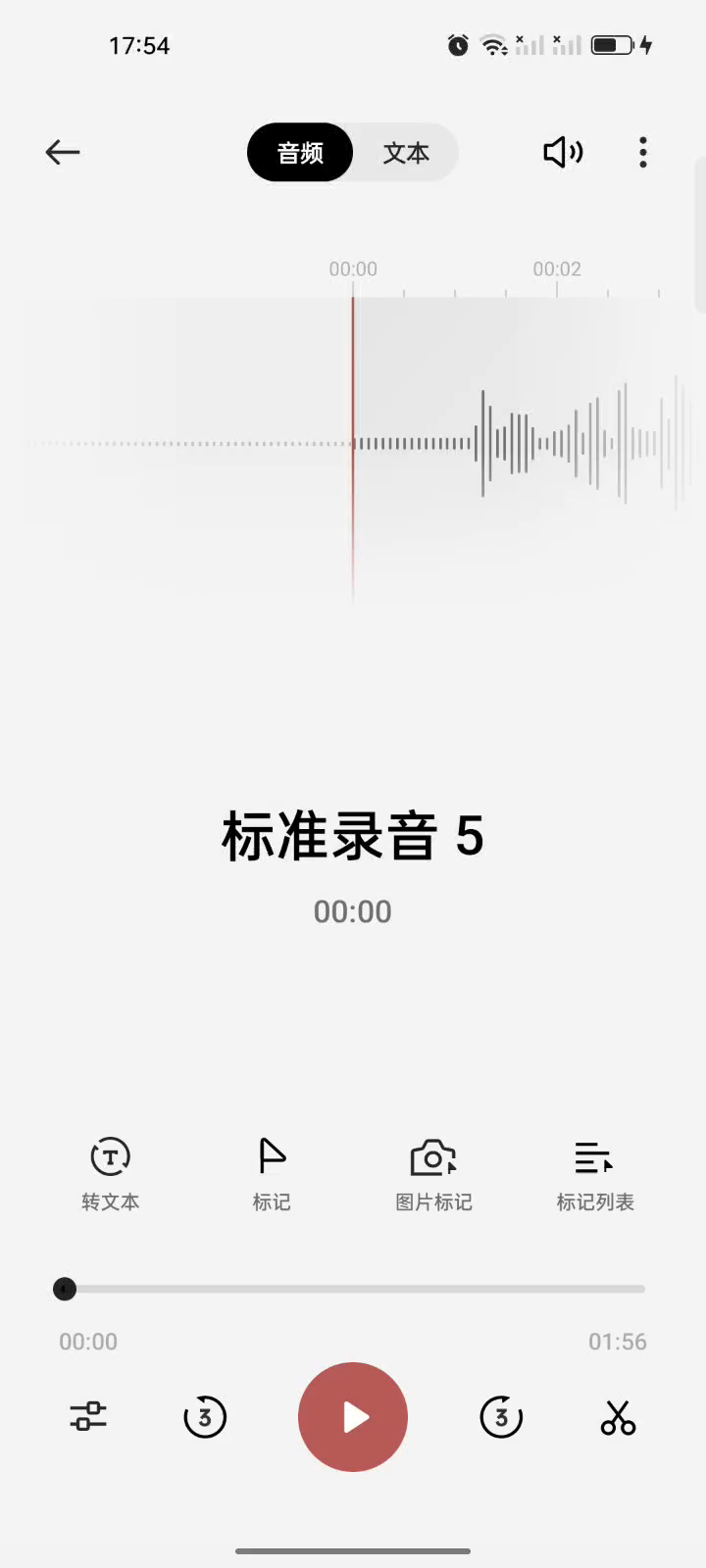
Task: Play the recording 标准录音 5
Action: point(353,1416)
